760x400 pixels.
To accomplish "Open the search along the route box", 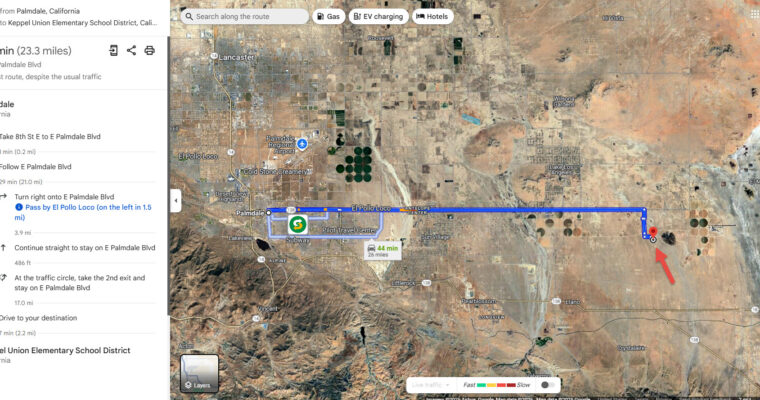I will point(245,17).
